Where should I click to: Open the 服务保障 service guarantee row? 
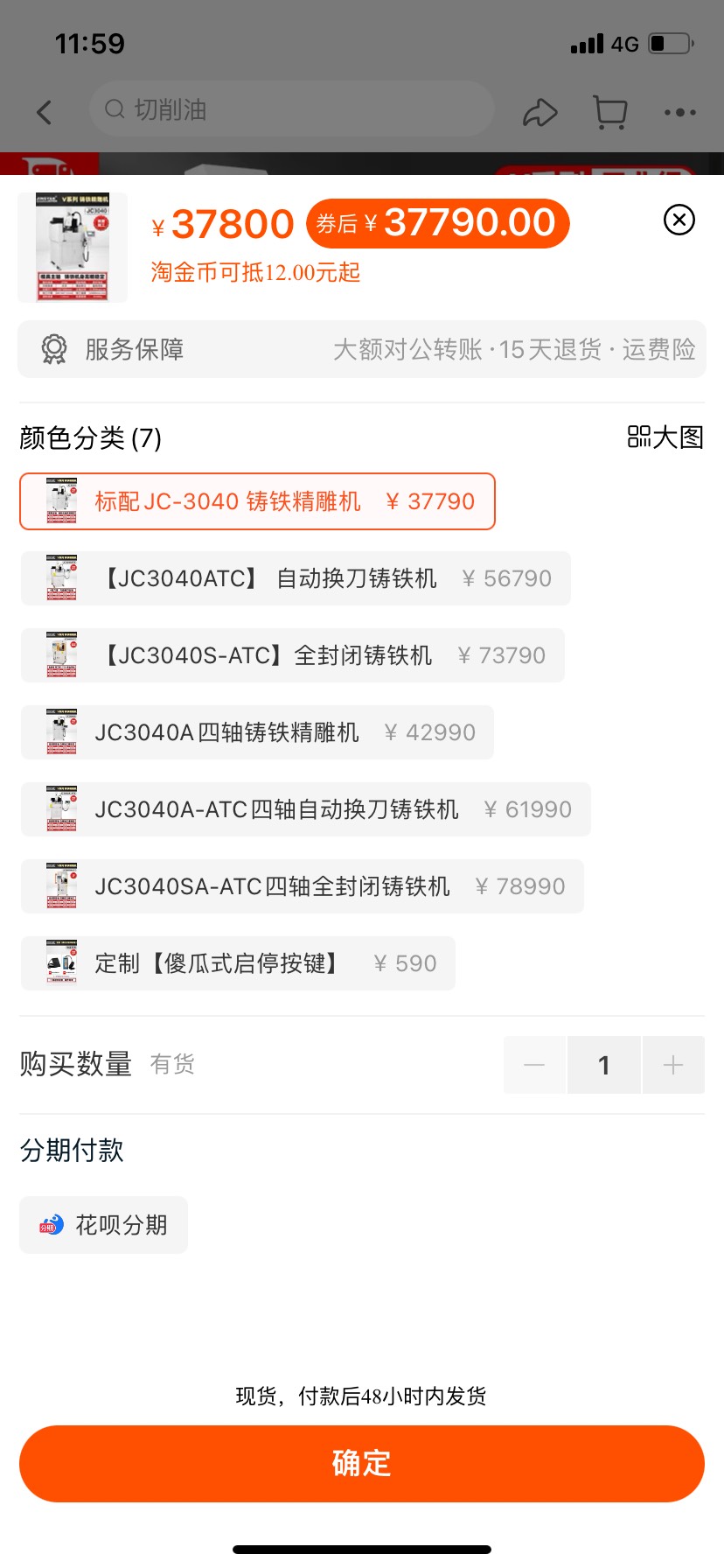[362, 349]
